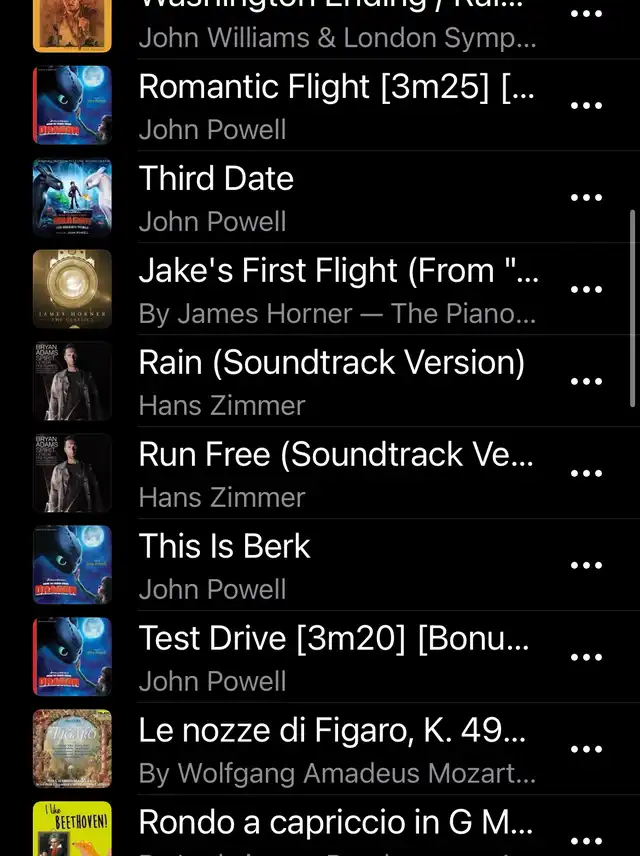Select Rain (Soundtrack Version) by Hans Zimmer

pyautogui.click(x=338, y=381)
